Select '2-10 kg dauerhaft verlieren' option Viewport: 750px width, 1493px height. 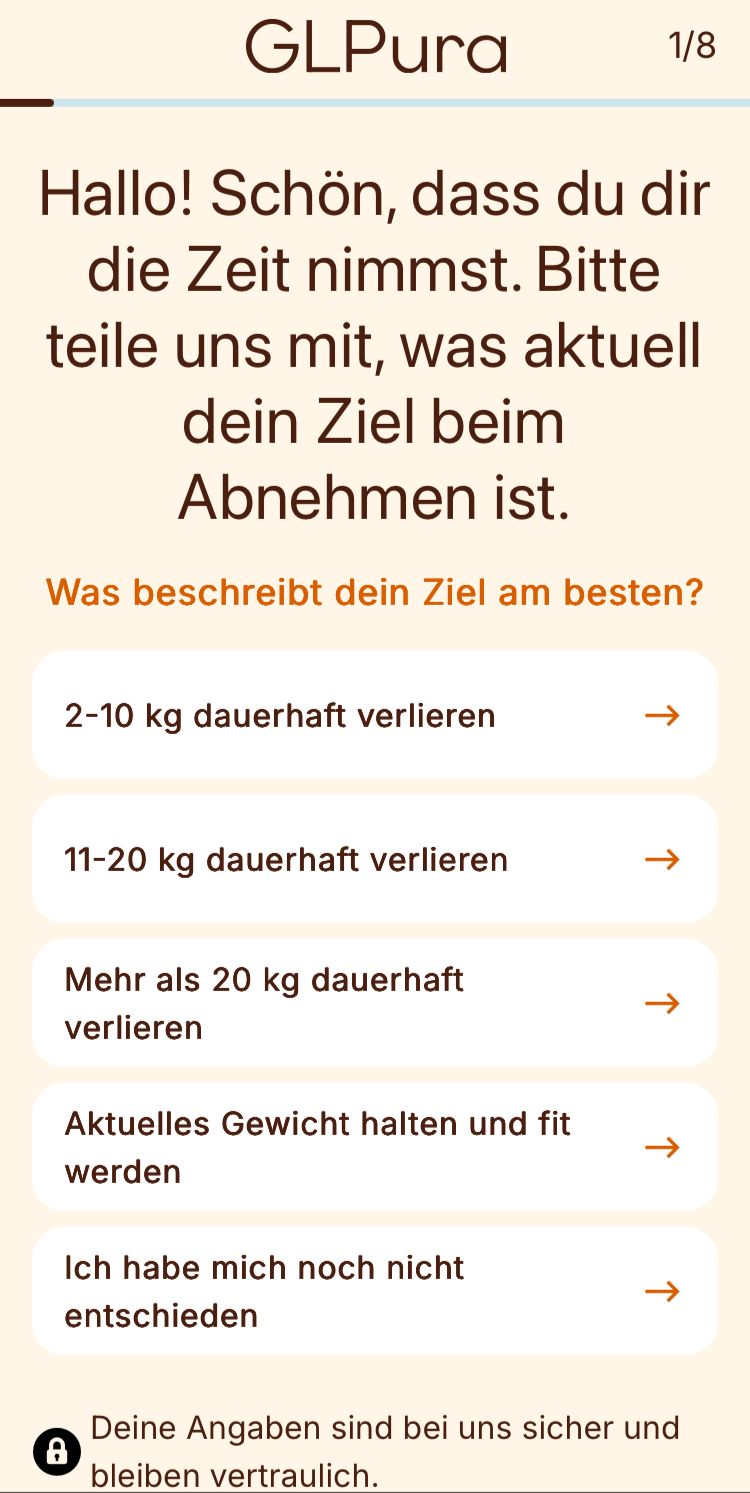(374, 715)
